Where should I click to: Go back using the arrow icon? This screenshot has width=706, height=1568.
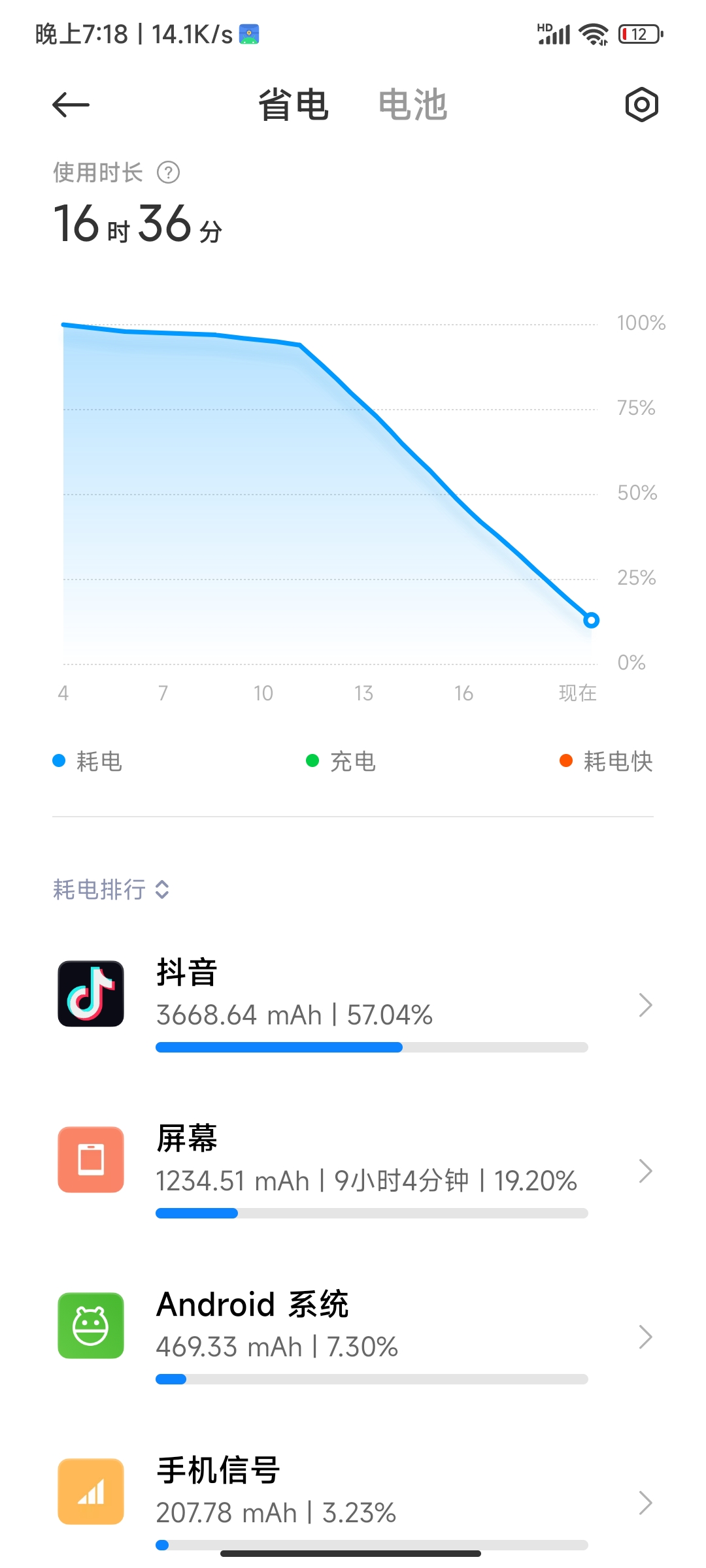click(x=71, y=105)
